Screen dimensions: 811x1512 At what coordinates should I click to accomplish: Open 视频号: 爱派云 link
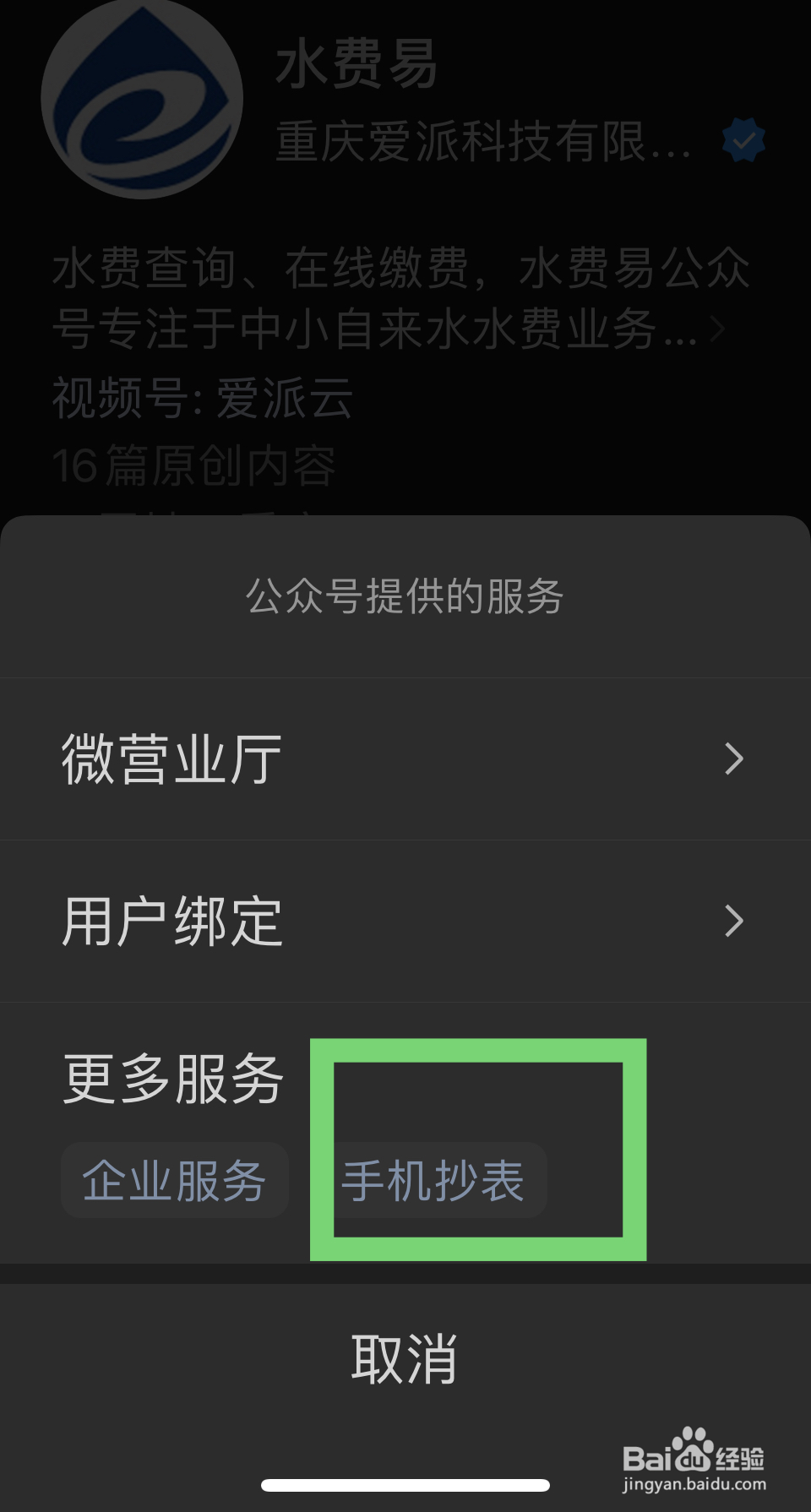[203, 399]
